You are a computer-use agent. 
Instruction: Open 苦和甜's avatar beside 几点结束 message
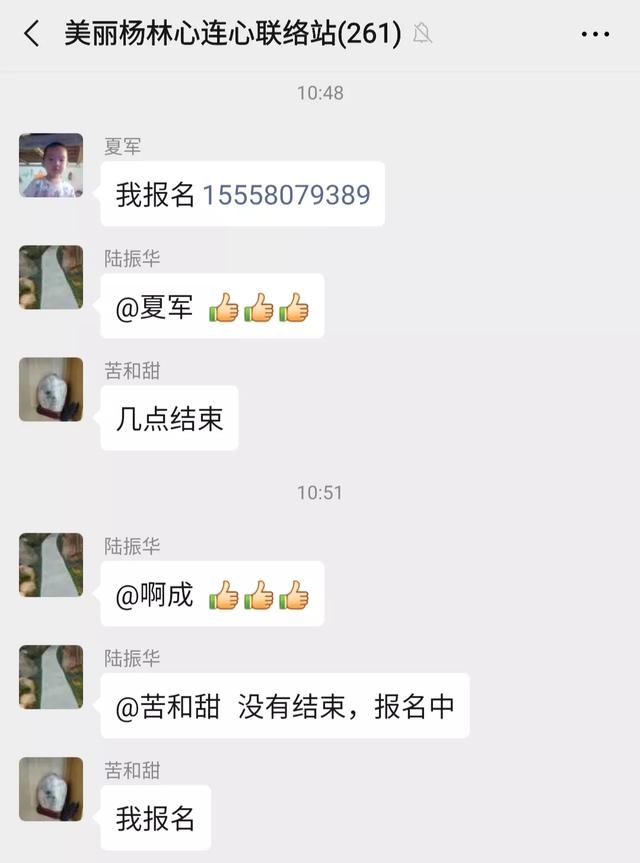[x=51, y=389]
